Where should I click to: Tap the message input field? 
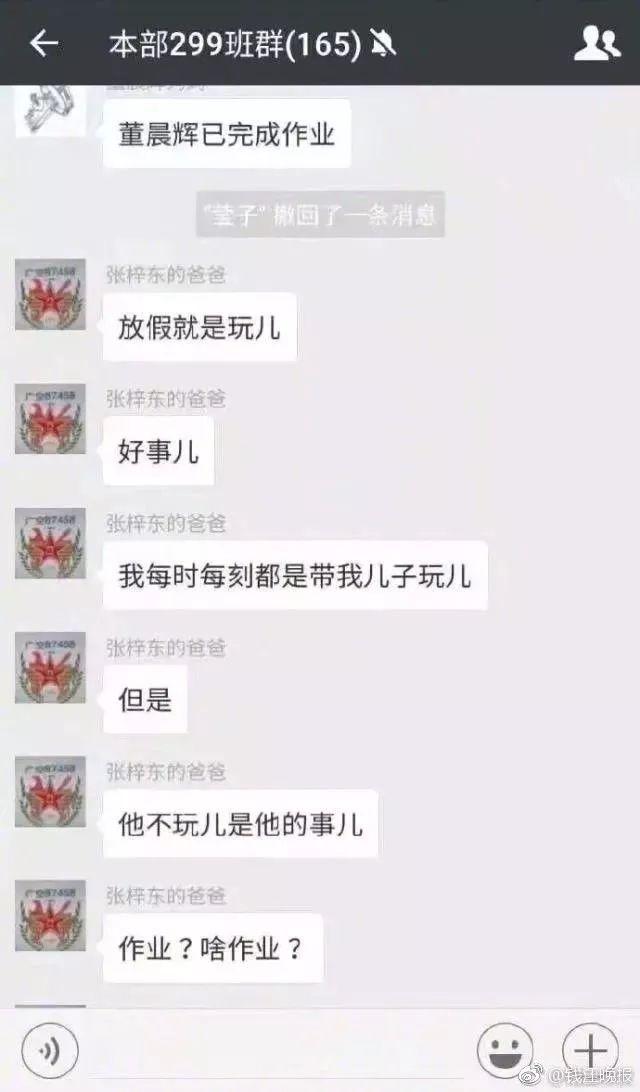point(277,1050)
